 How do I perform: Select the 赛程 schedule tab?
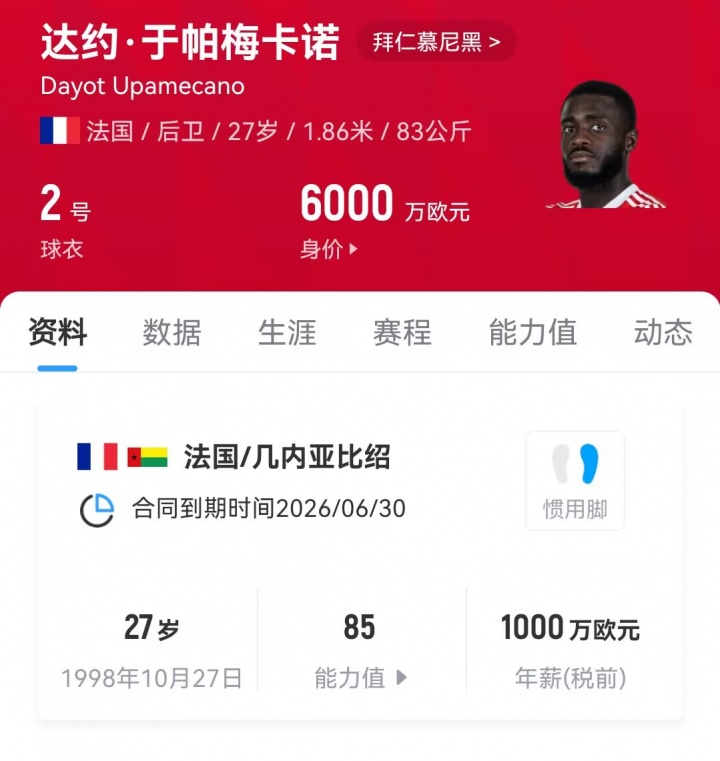(402, 332)
